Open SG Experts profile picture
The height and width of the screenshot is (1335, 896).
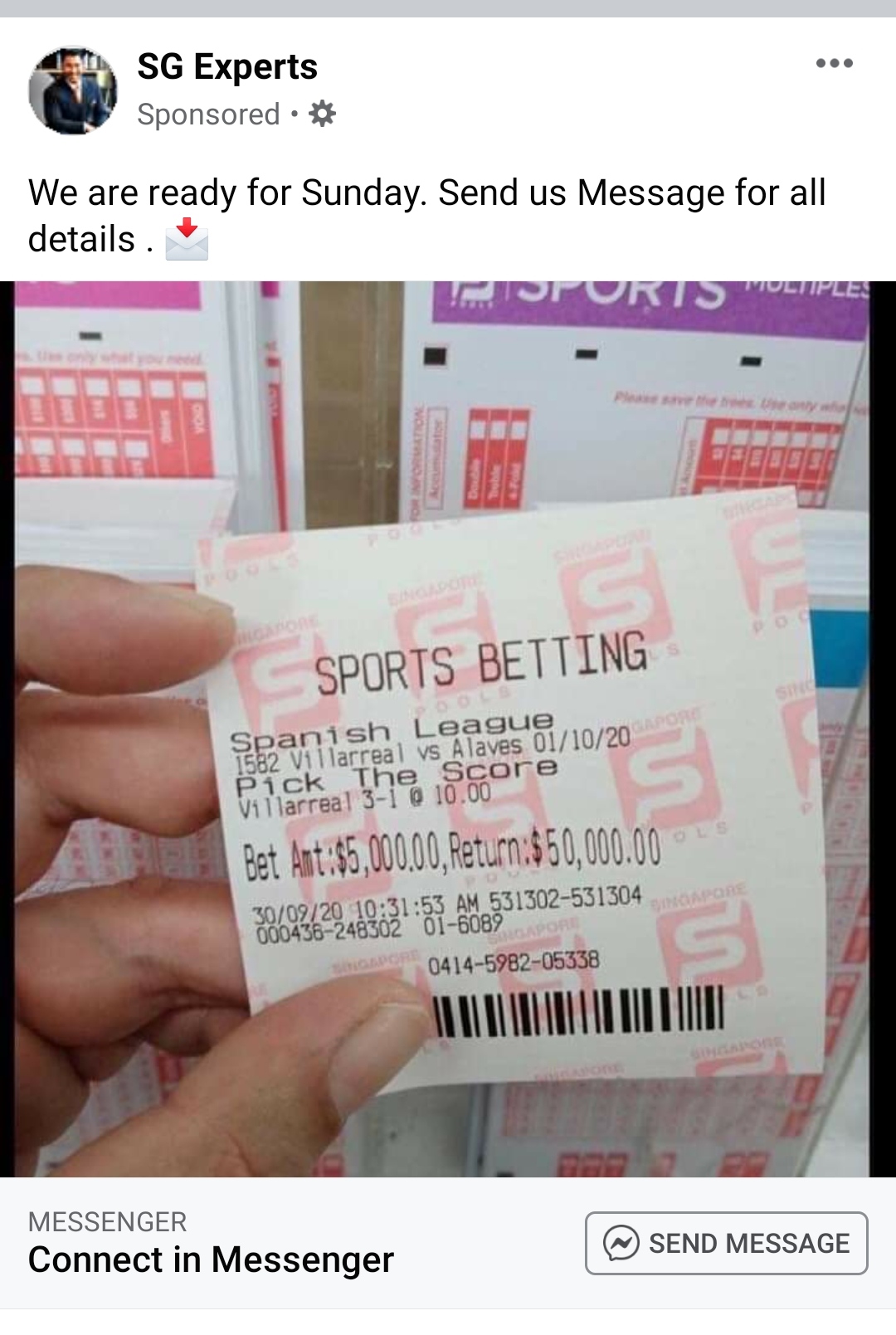click(x=73, y=90)
